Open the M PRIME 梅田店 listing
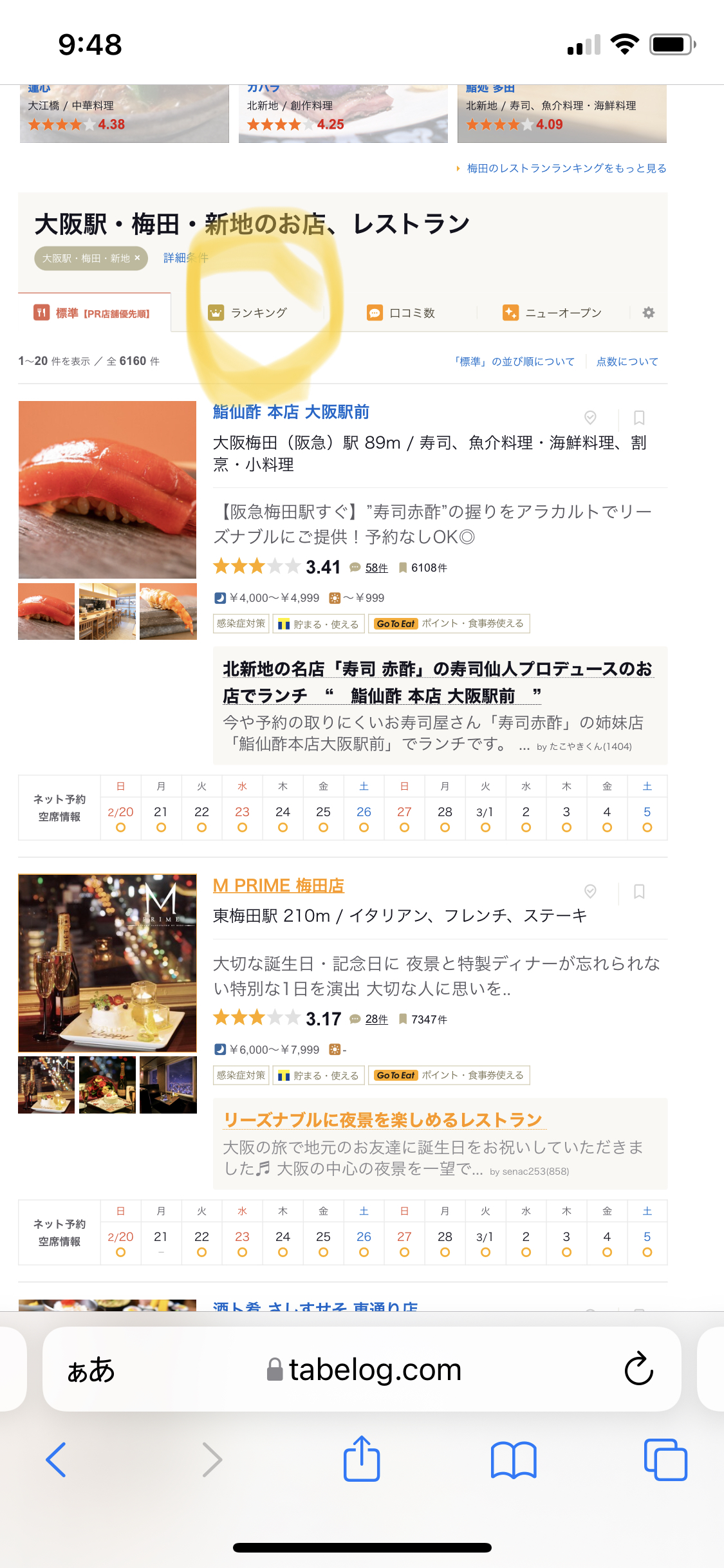This screenshot has height=1568, width=724. click(x=278, y=886)
